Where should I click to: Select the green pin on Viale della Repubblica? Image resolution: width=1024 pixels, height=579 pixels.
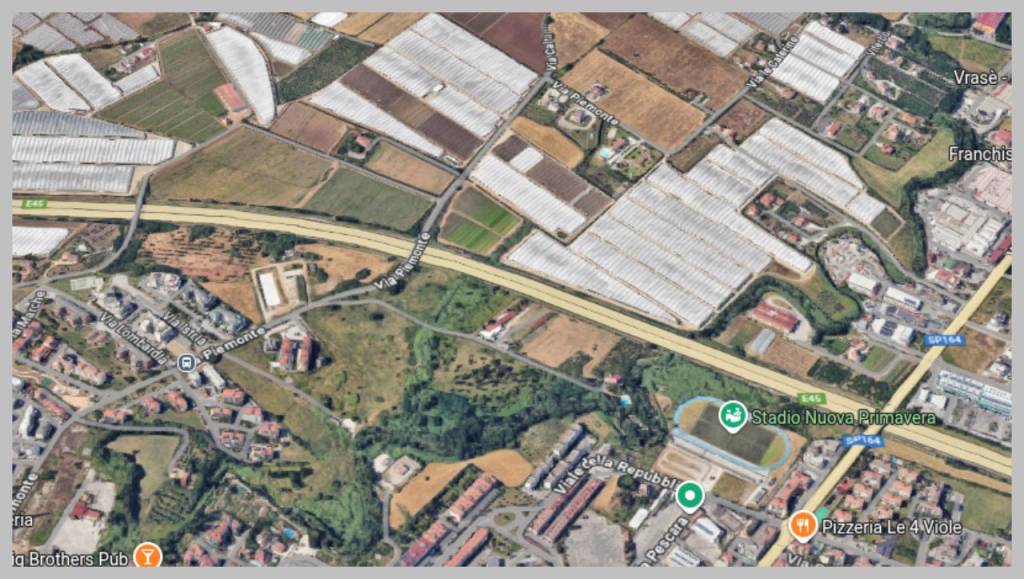(689, 494)
